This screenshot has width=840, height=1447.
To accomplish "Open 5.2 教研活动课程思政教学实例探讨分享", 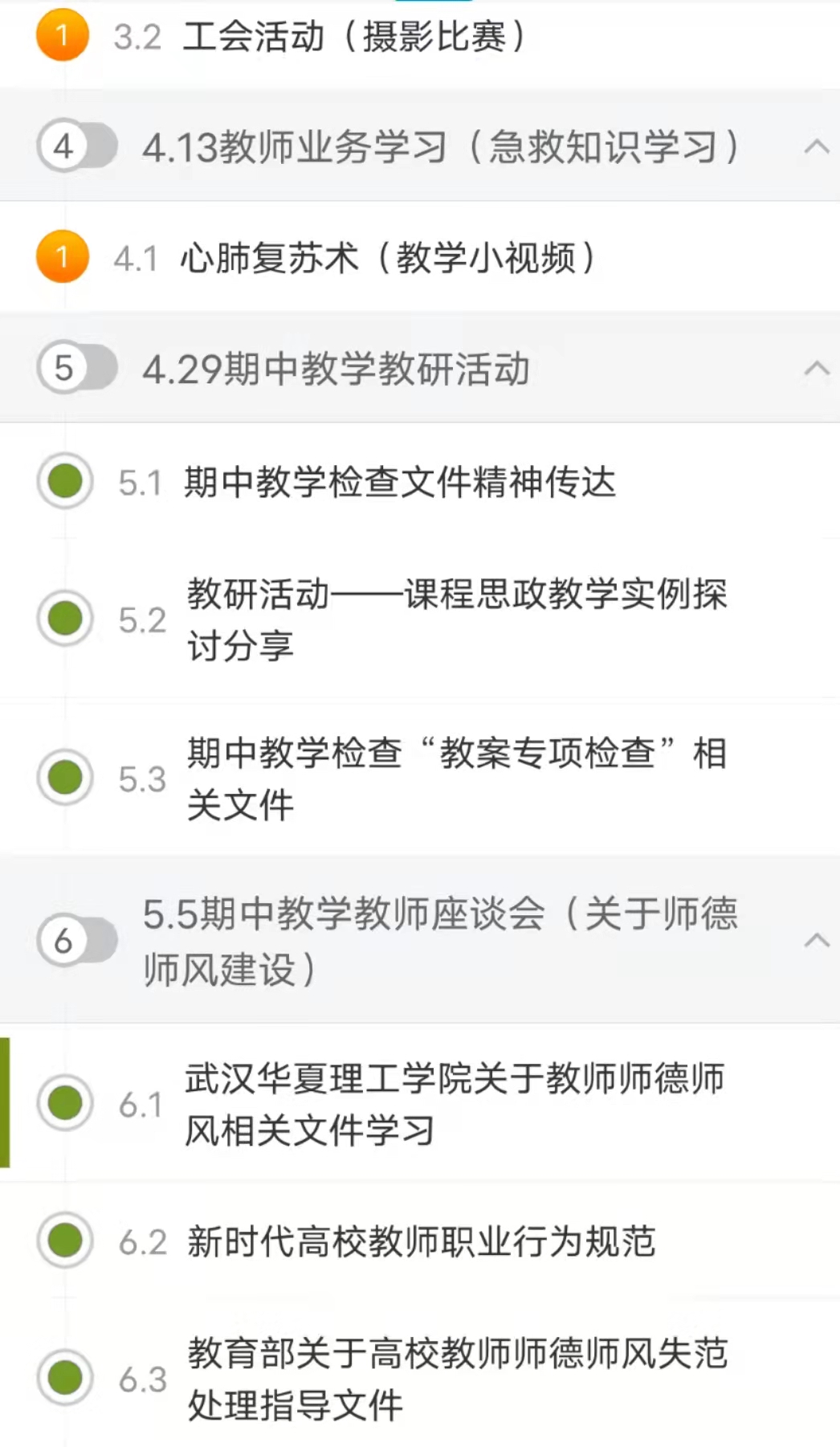I will (455, 619).
